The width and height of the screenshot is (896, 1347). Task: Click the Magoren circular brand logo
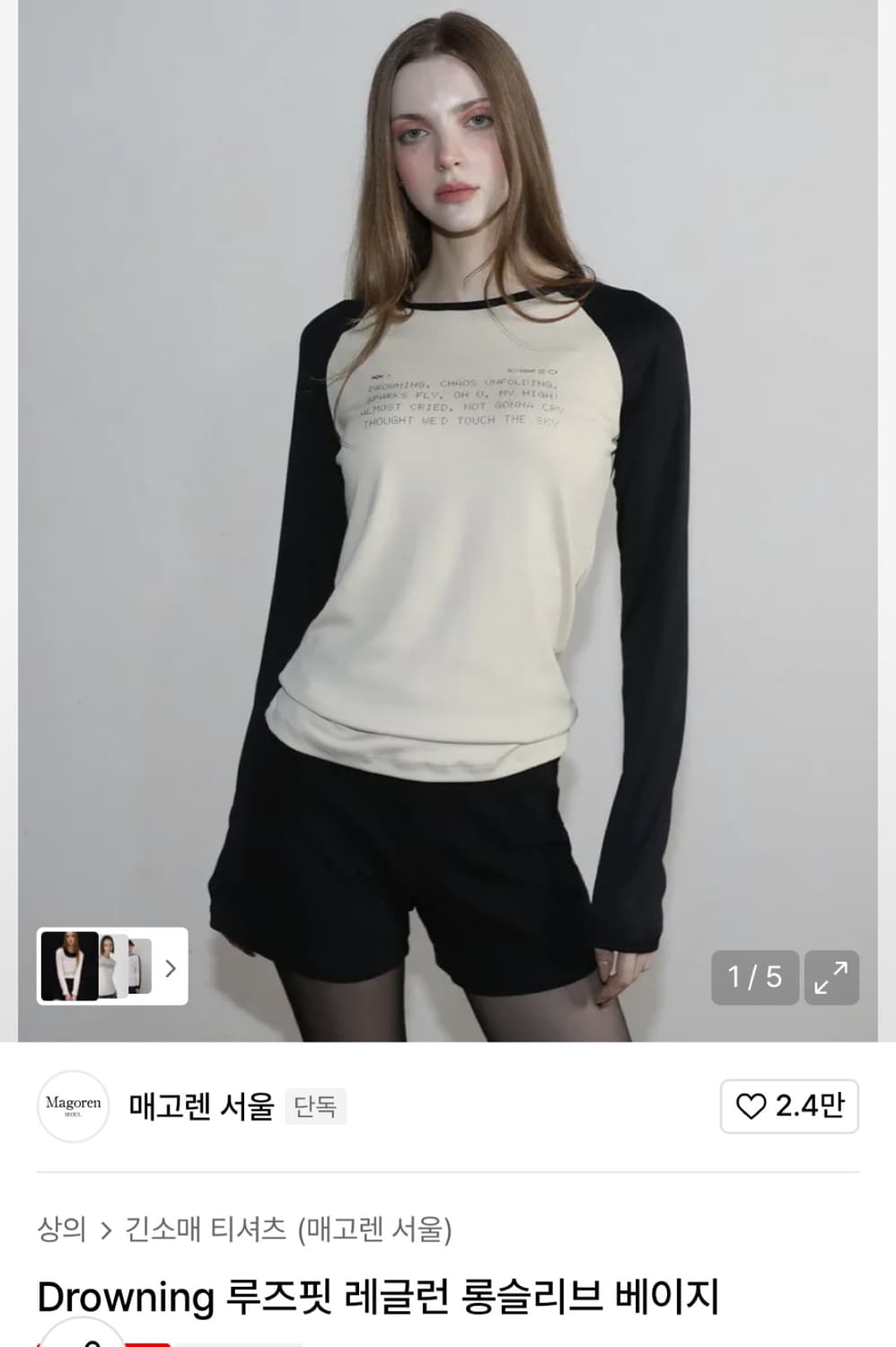pos(73,1106)
